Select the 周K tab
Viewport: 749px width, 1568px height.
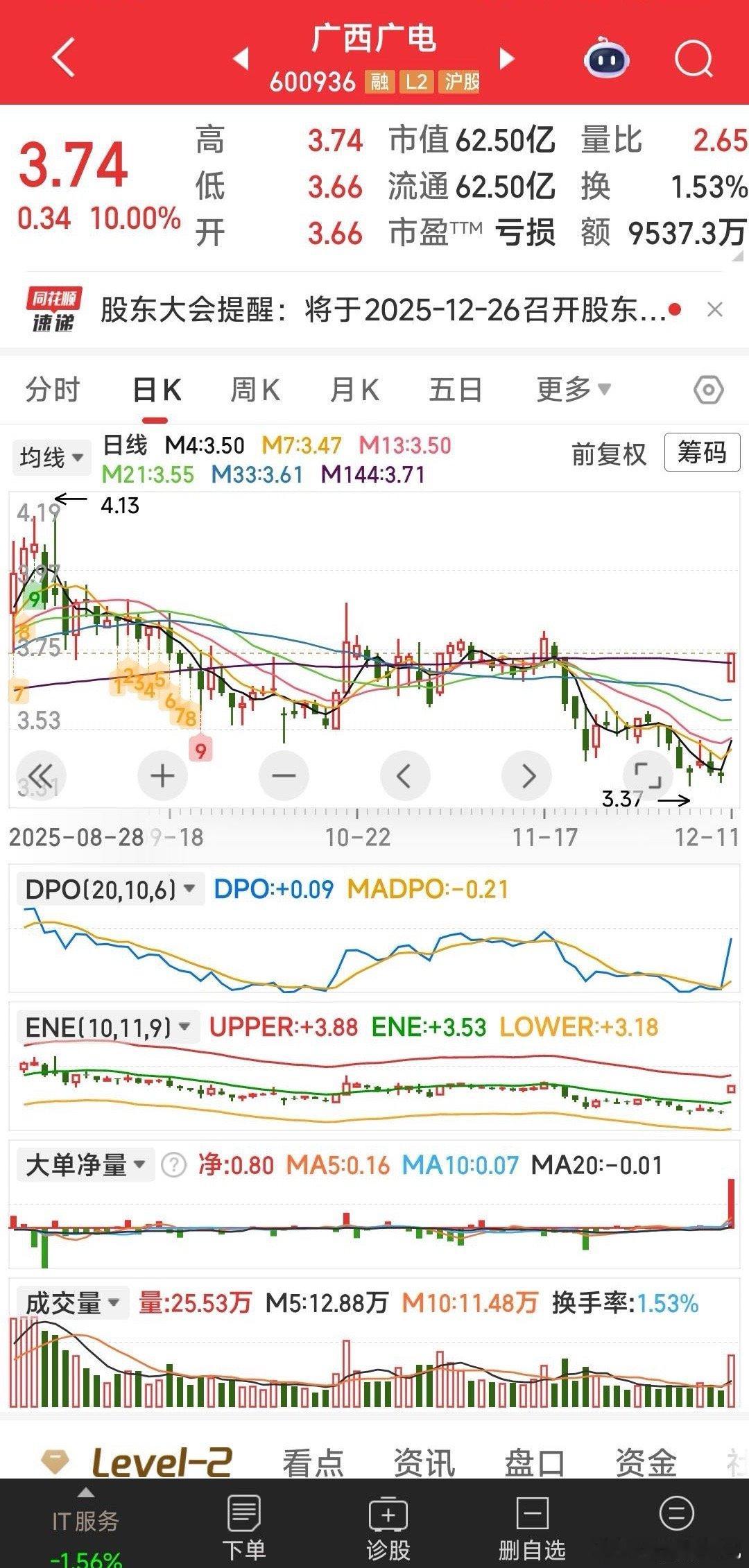tap(255, 390)
